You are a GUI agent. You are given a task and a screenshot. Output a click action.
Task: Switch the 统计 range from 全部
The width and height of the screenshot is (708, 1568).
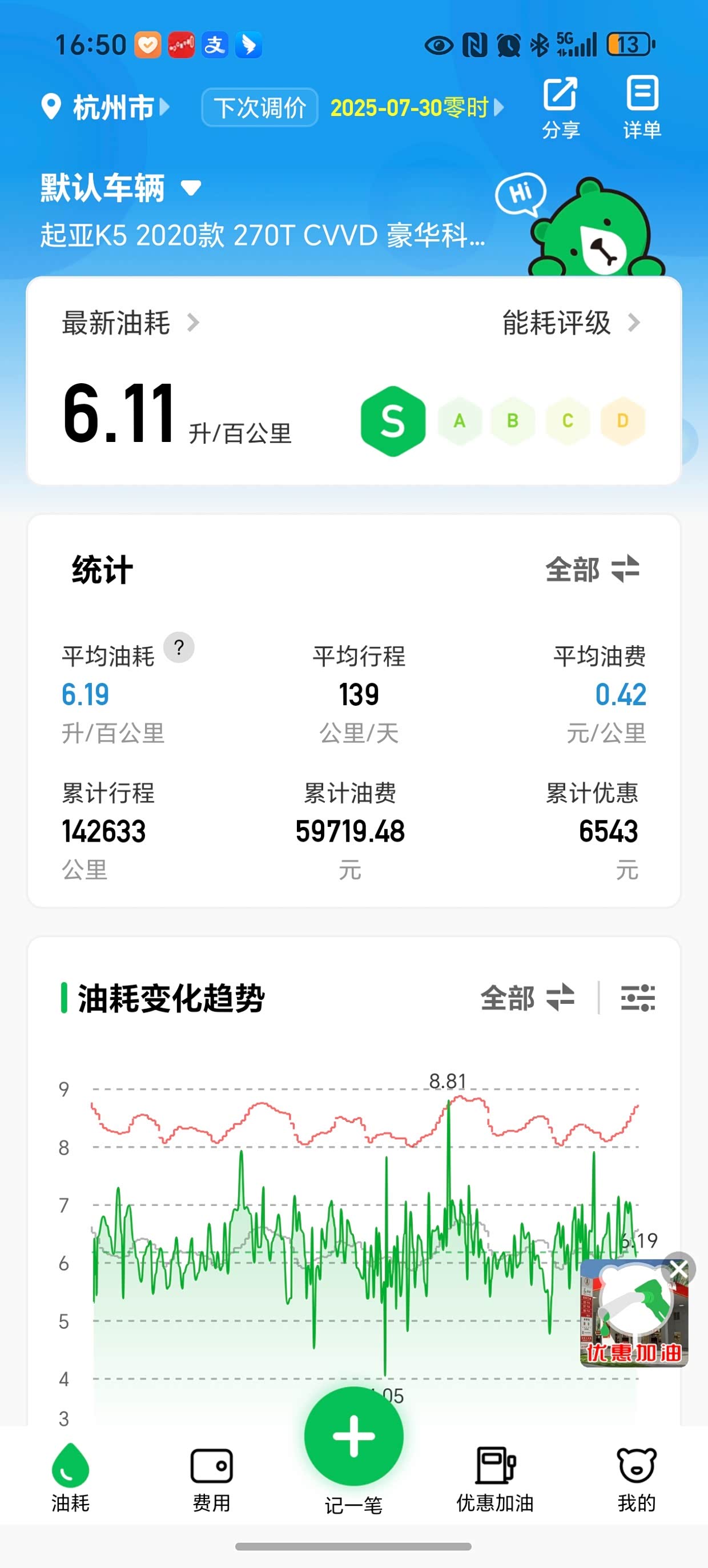(x=592, y=570)
